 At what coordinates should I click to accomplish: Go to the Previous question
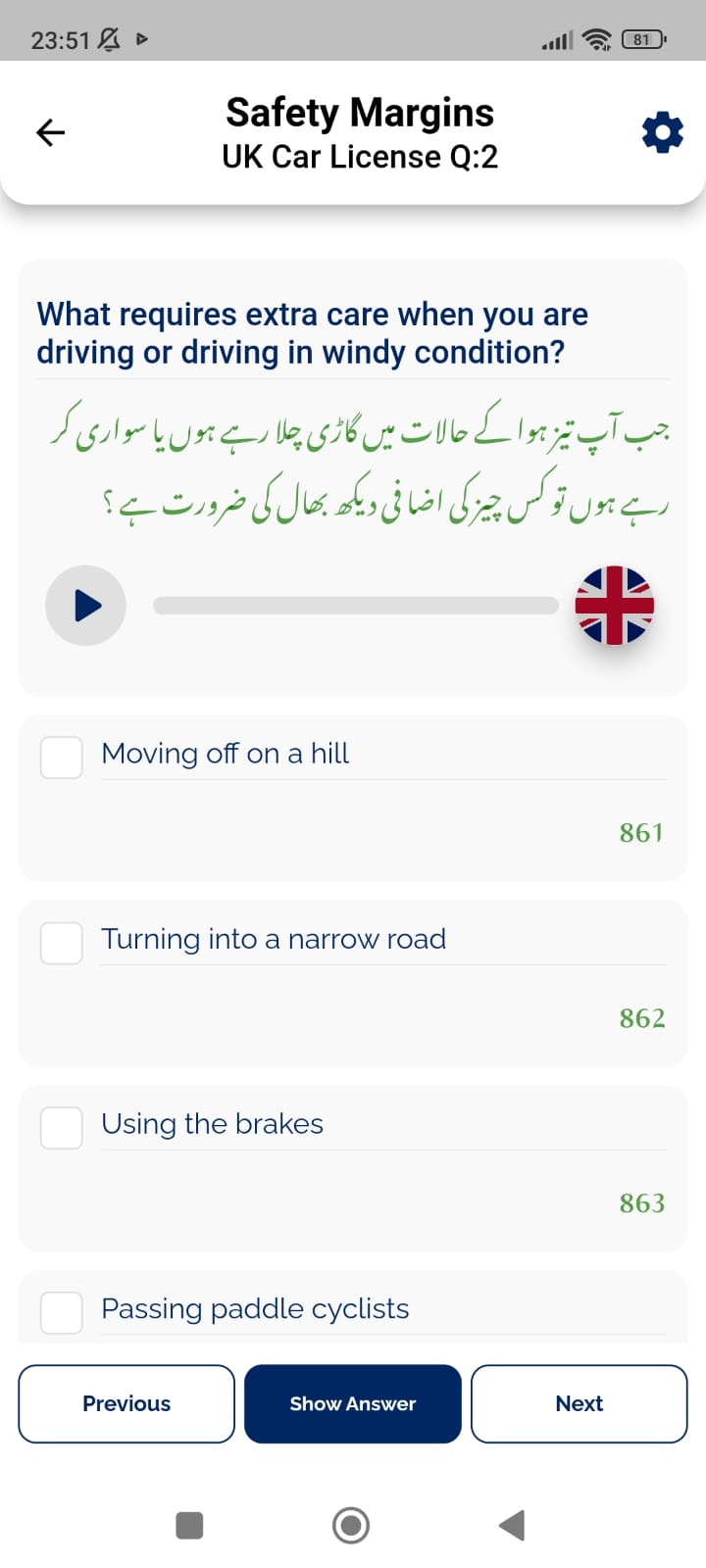126,1403
